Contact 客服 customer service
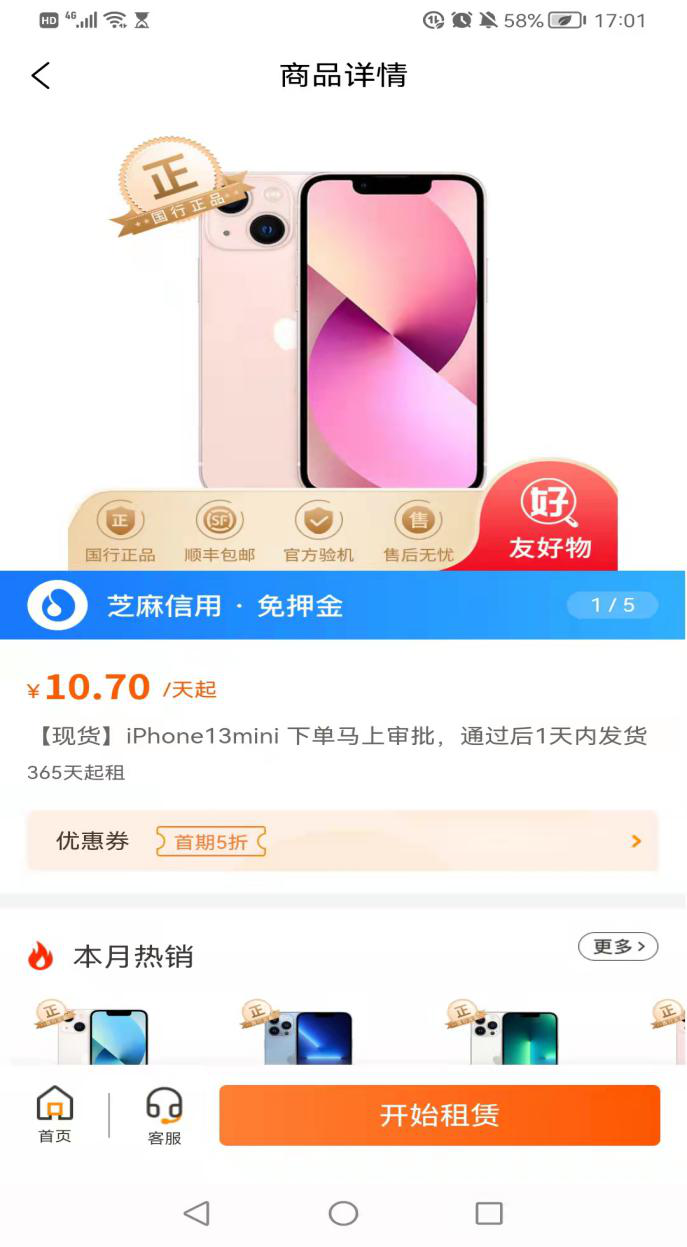 pyautogui.click(x=164, y=1116)
